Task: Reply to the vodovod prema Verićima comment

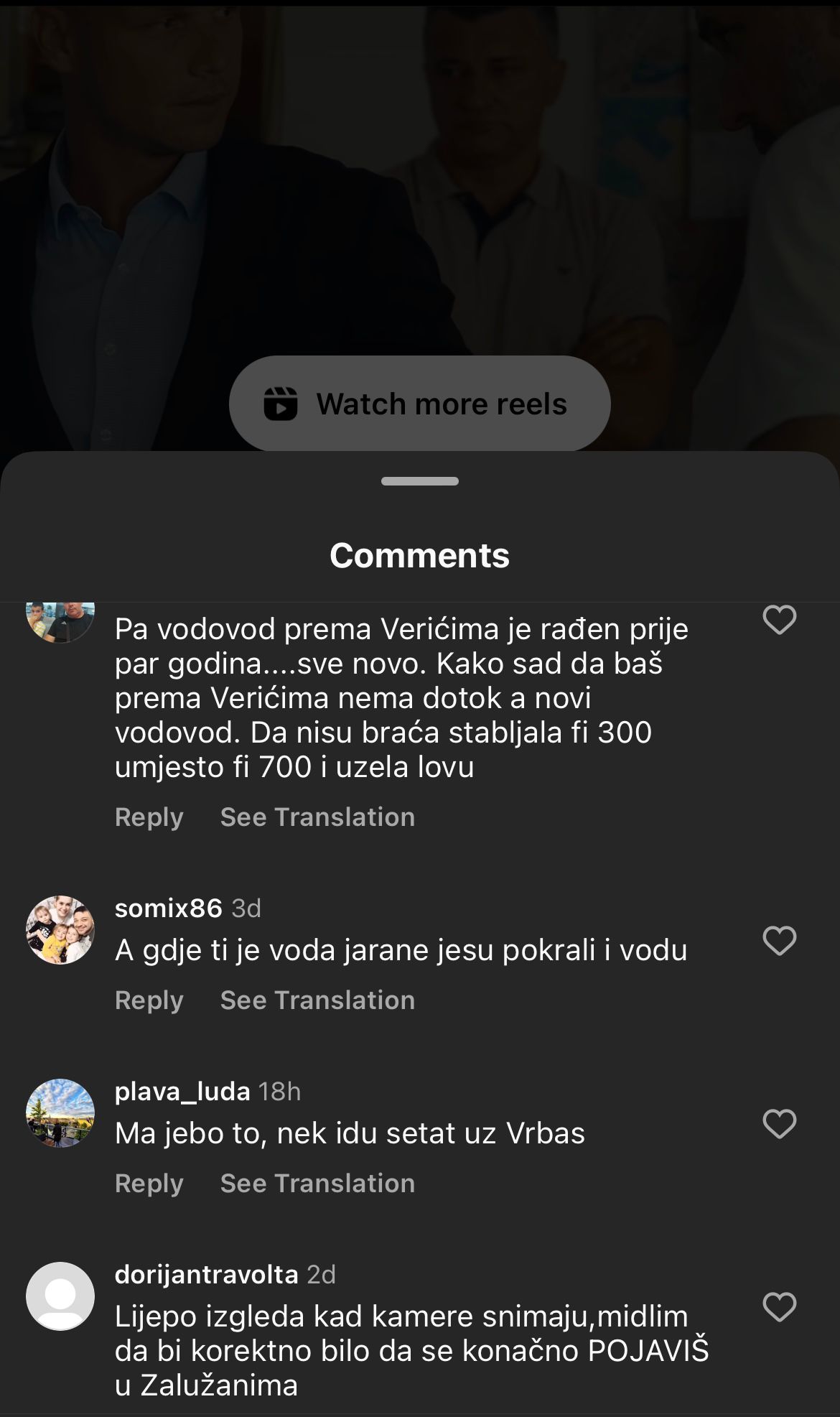Action: click(x=149, y=817)
